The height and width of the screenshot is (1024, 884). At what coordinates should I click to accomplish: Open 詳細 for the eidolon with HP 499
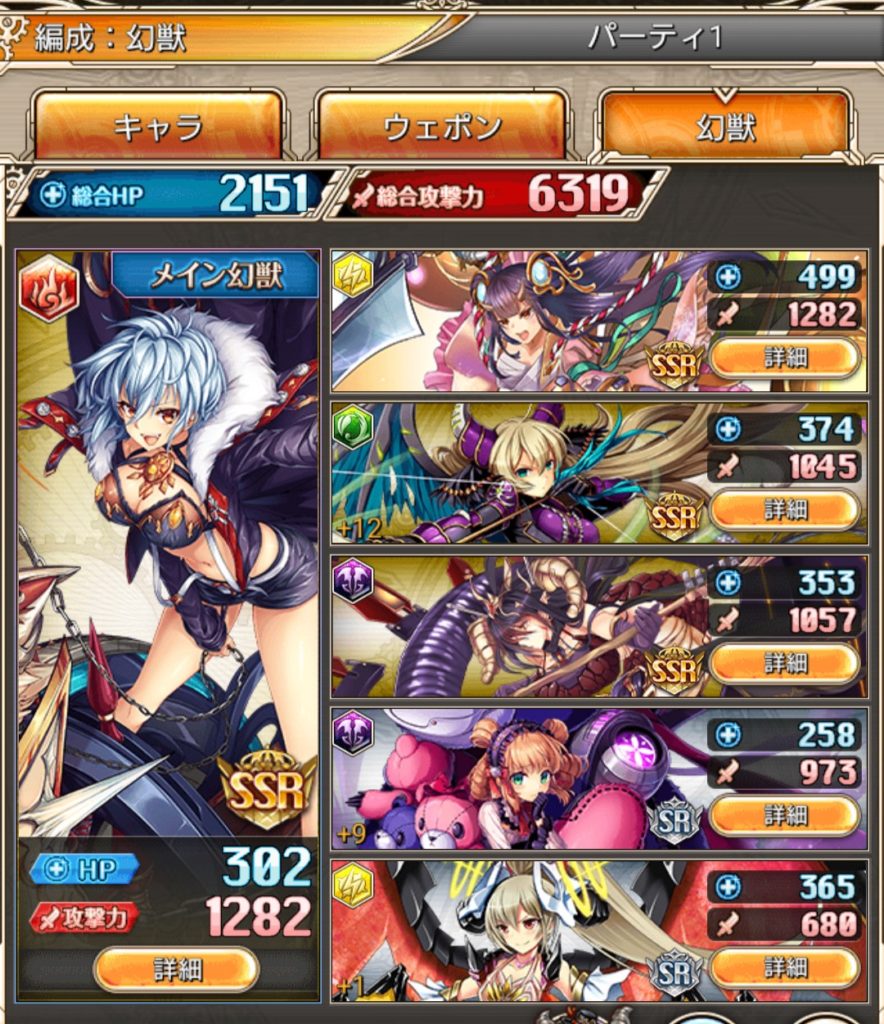(785, 357)
